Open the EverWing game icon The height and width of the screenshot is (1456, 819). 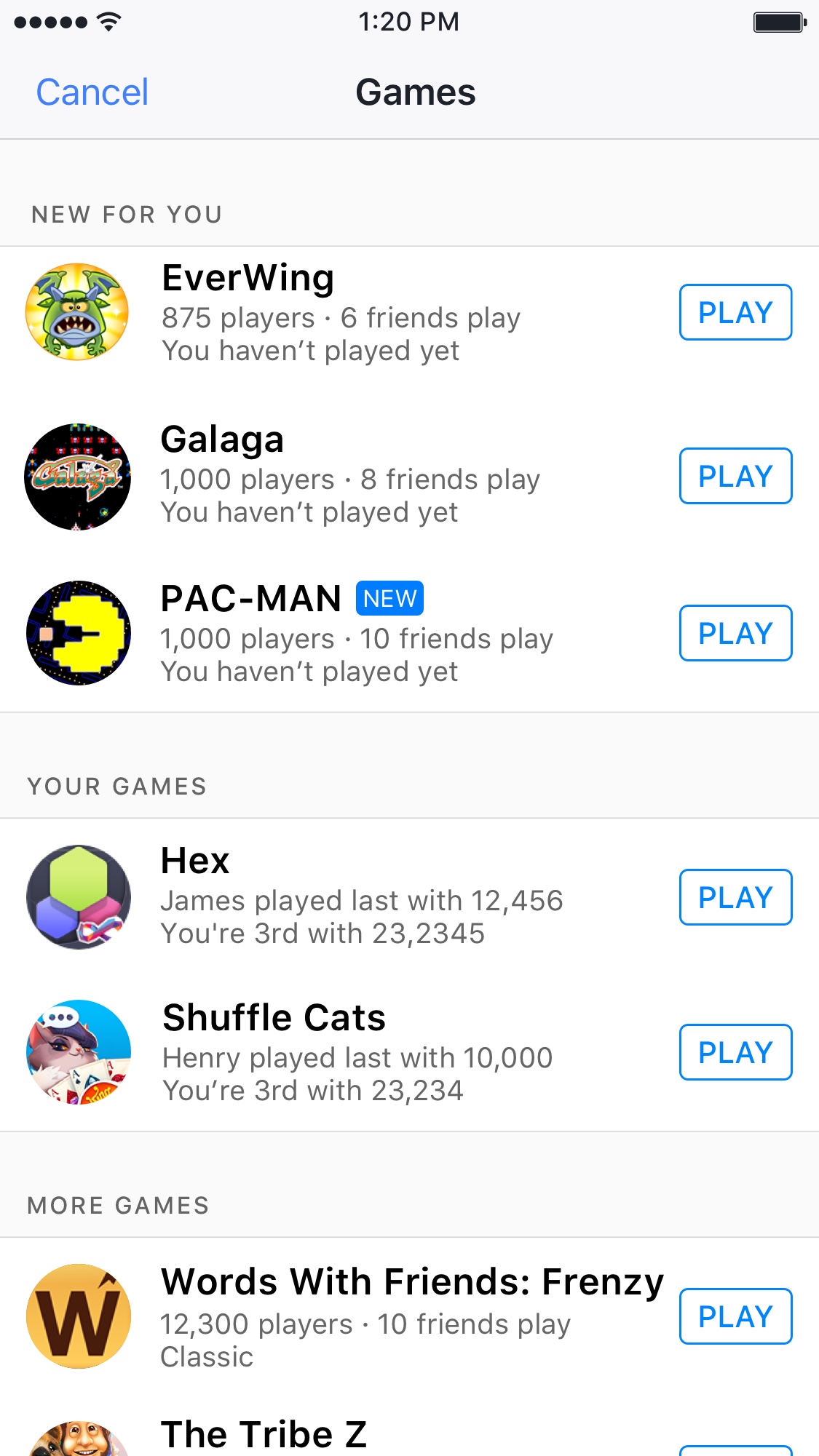76,311
